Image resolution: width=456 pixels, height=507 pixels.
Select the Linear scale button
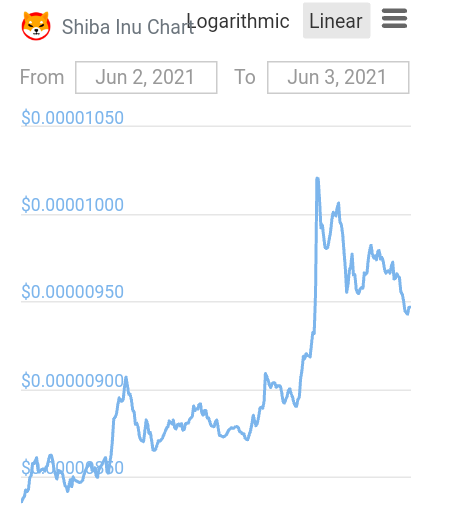(x=336, y=21)
